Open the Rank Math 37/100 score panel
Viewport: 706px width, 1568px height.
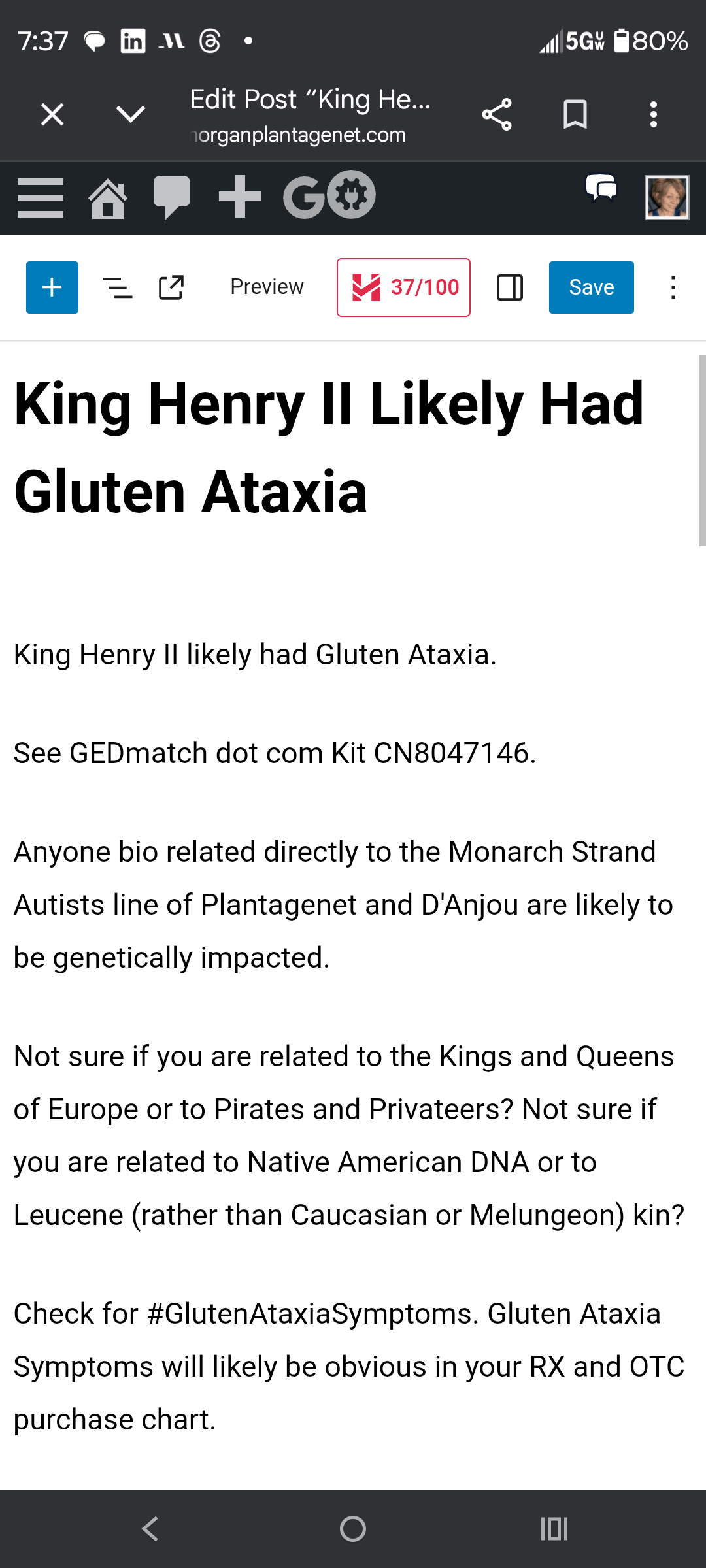[403, 287]
